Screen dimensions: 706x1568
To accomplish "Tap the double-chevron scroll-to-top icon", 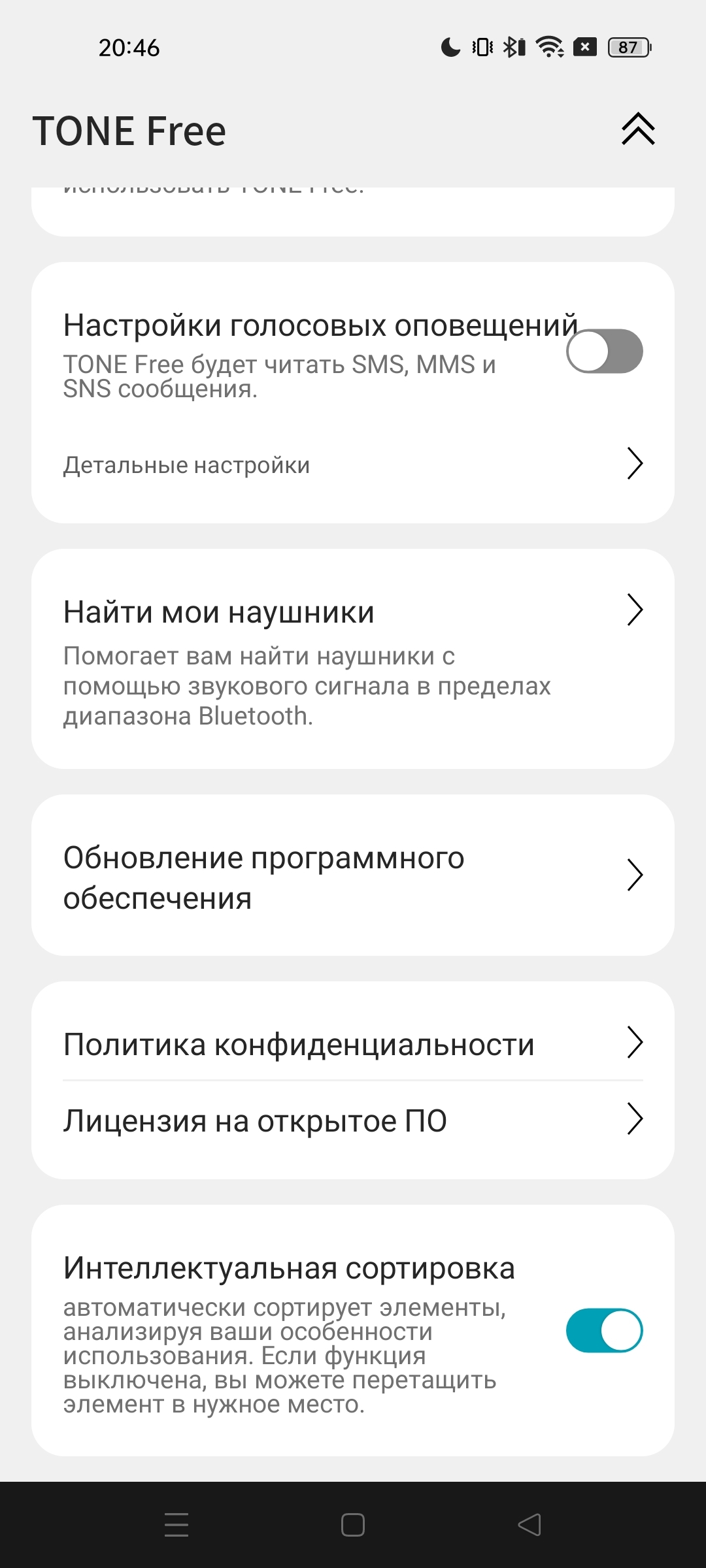I will click(638, 129).
